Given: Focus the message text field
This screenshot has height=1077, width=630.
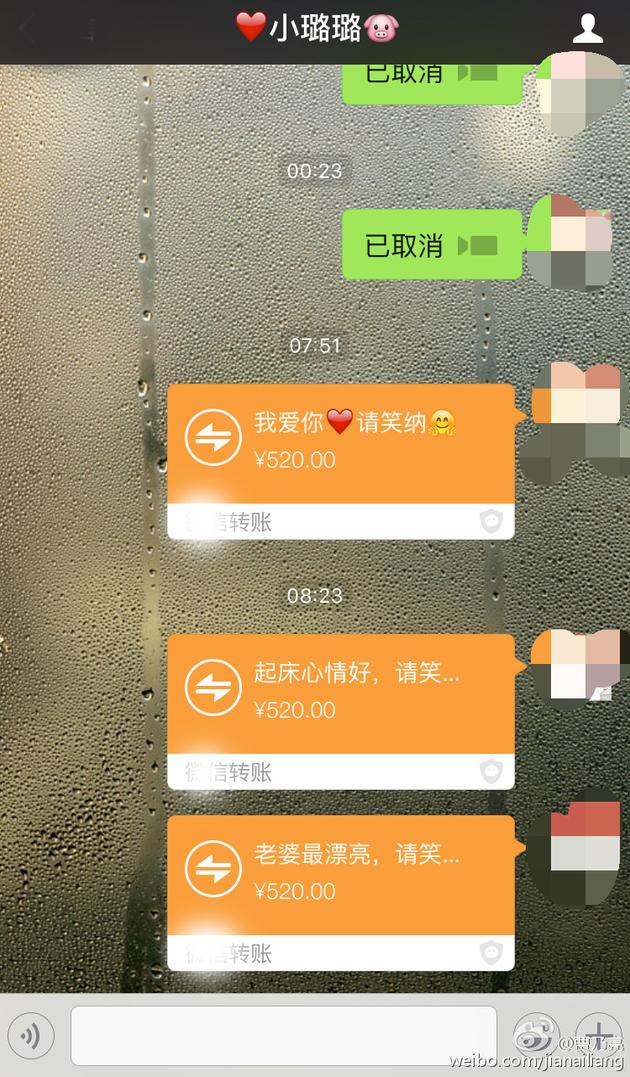Looking at the screenshot, I should (x=283, y=1035).
